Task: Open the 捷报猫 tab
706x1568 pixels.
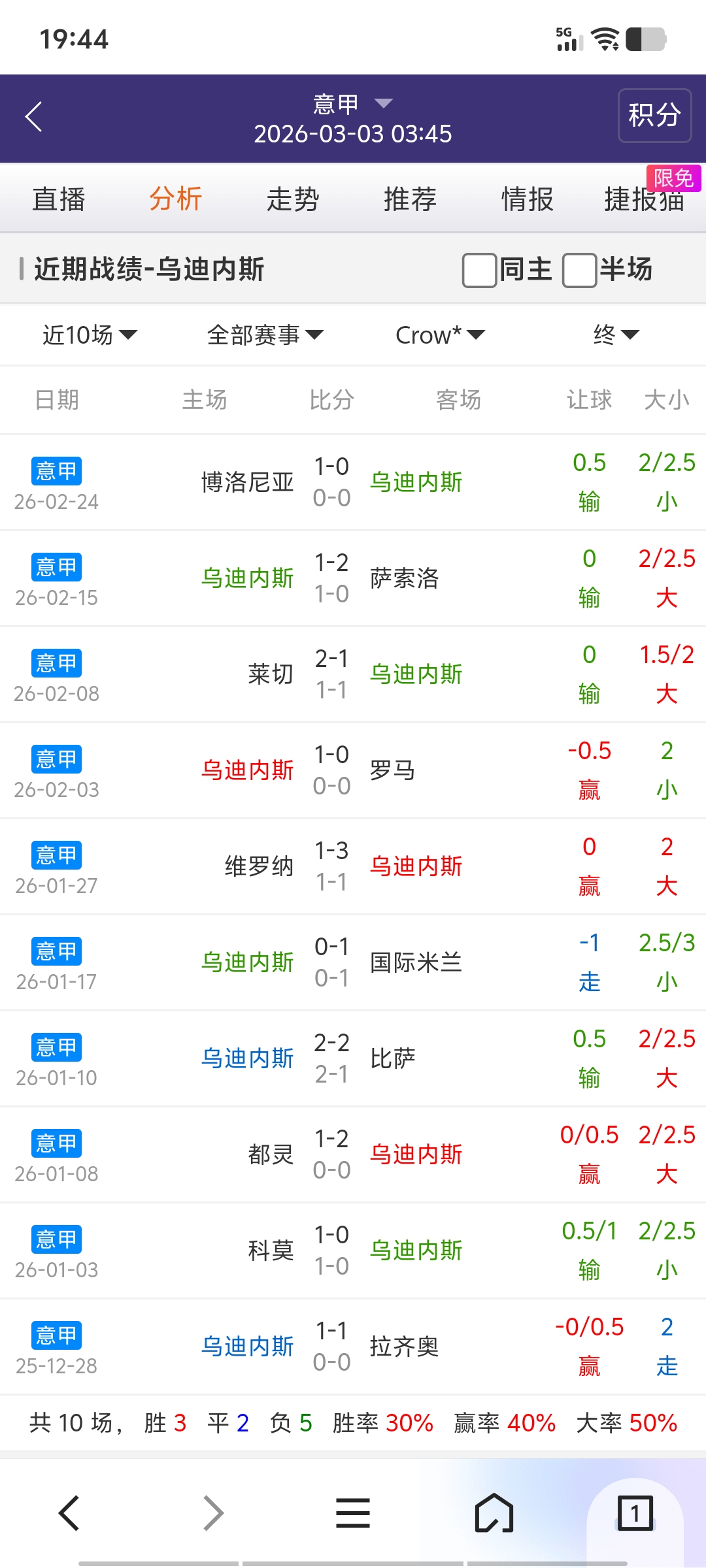Action: coord(644,199)
